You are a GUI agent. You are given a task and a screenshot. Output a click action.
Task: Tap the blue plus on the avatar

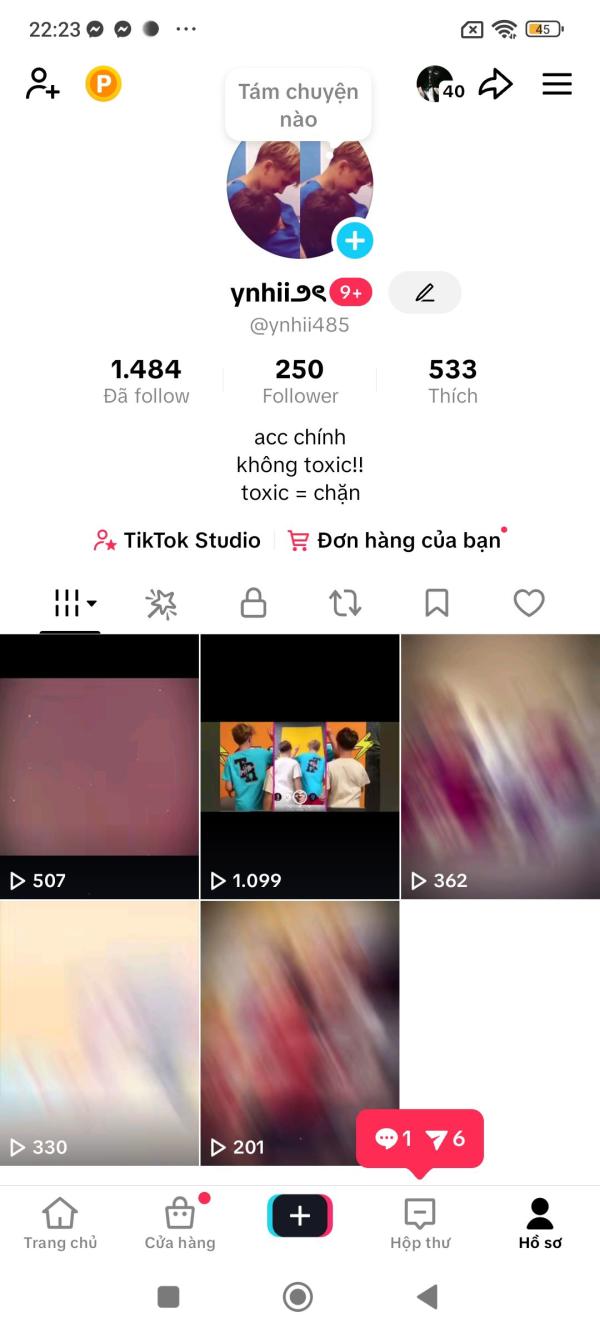[x=354, y=240]
